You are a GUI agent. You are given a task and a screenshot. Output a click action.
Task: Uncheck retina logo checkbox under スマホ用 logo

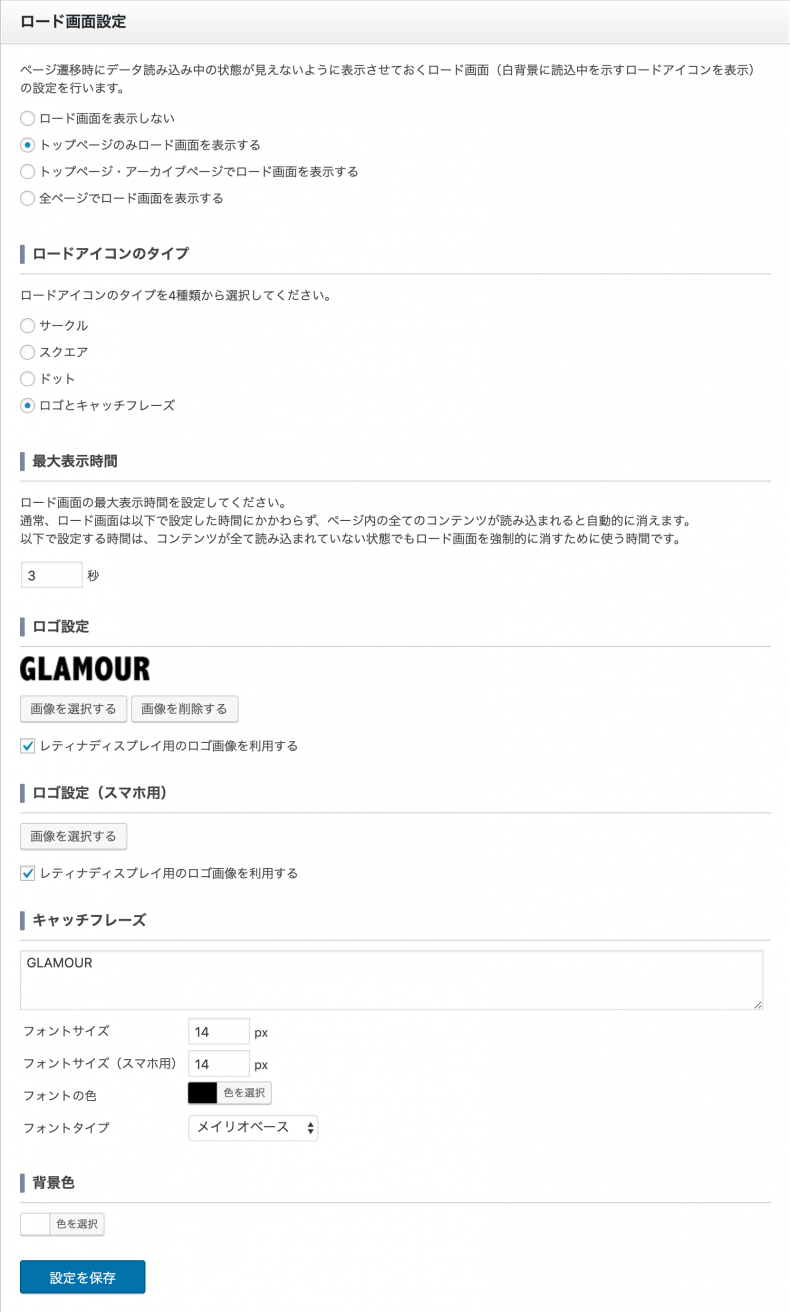28,873
